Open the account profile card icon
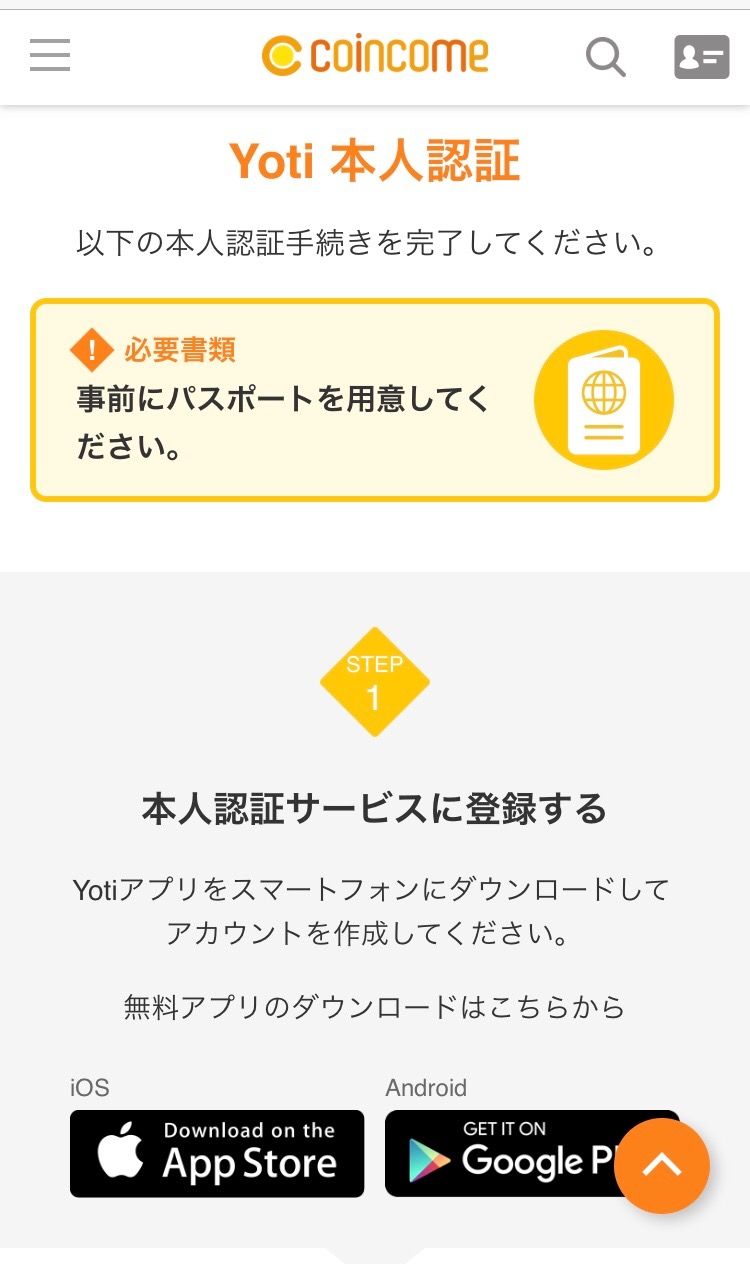750x1264 pixels. click(x=701, y=57)
